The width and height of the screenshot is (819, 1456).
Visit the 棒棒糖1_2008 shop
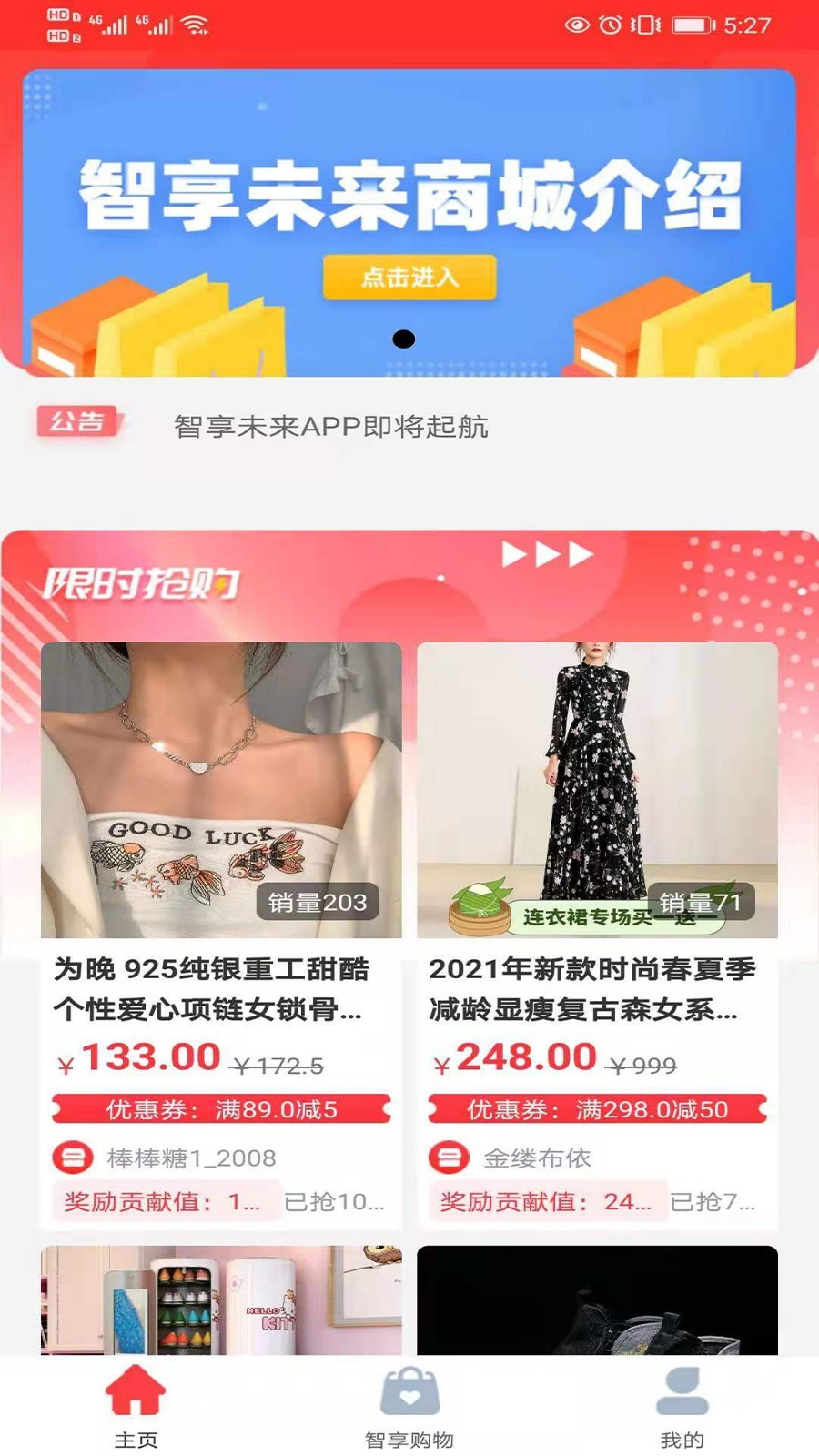click(x=191, y=1158)
